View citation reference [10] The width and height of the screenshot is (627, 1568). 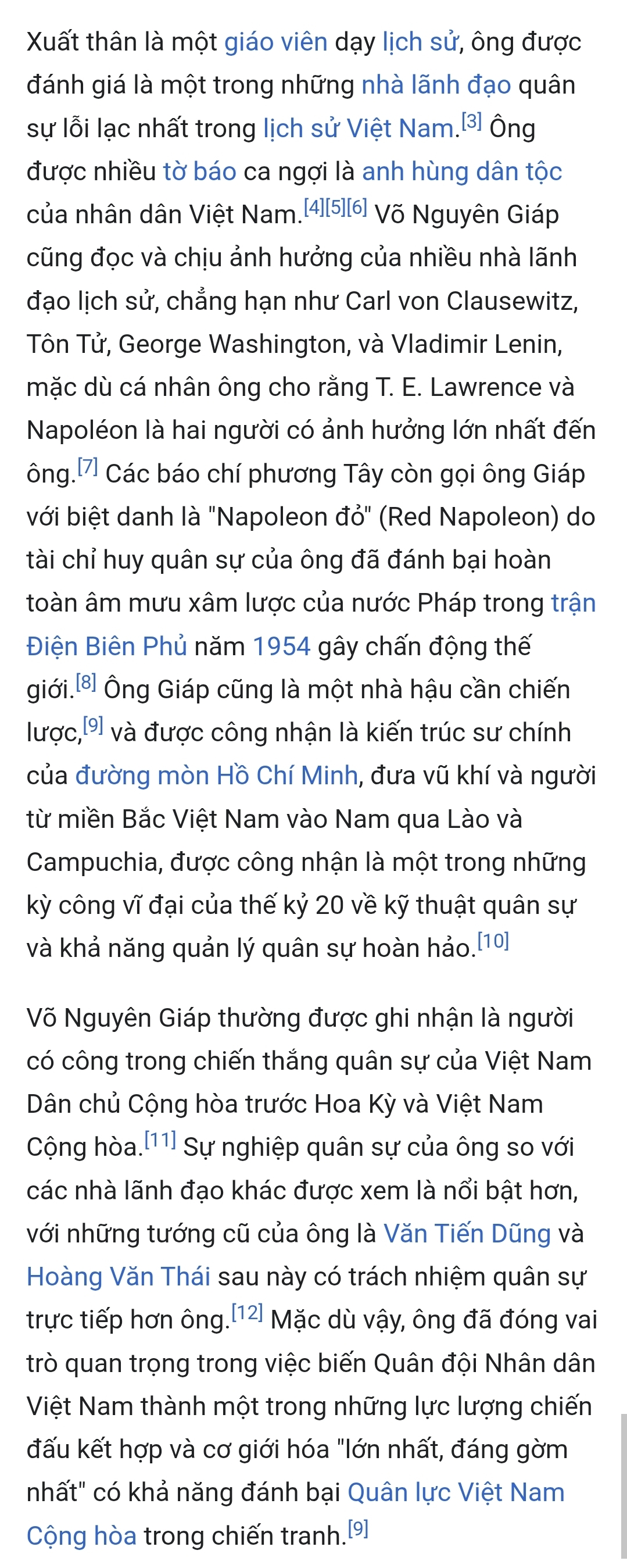(493, 942)
